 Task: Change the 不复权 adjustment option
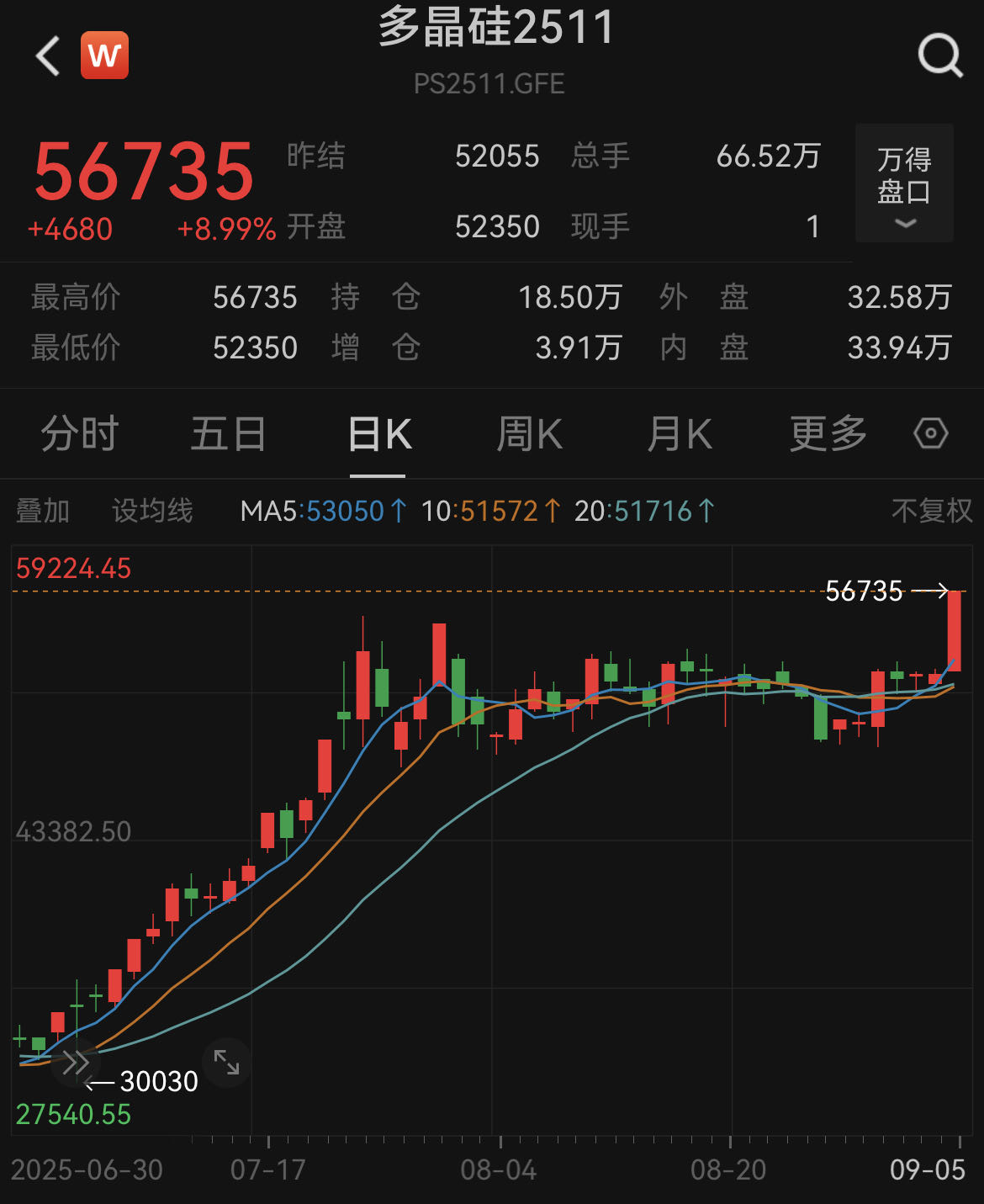point(931,511)
